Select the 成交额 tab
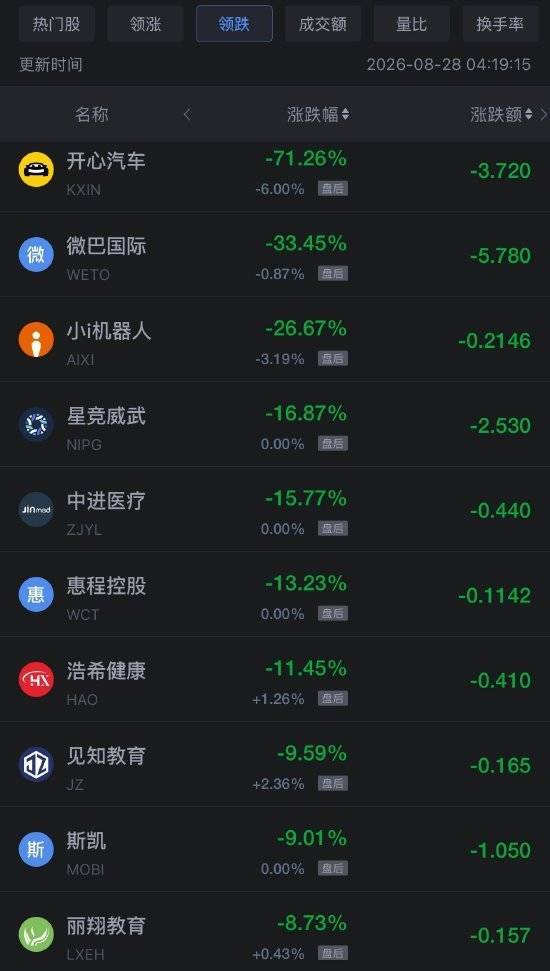550x971 pixels. tap(323, 24)
